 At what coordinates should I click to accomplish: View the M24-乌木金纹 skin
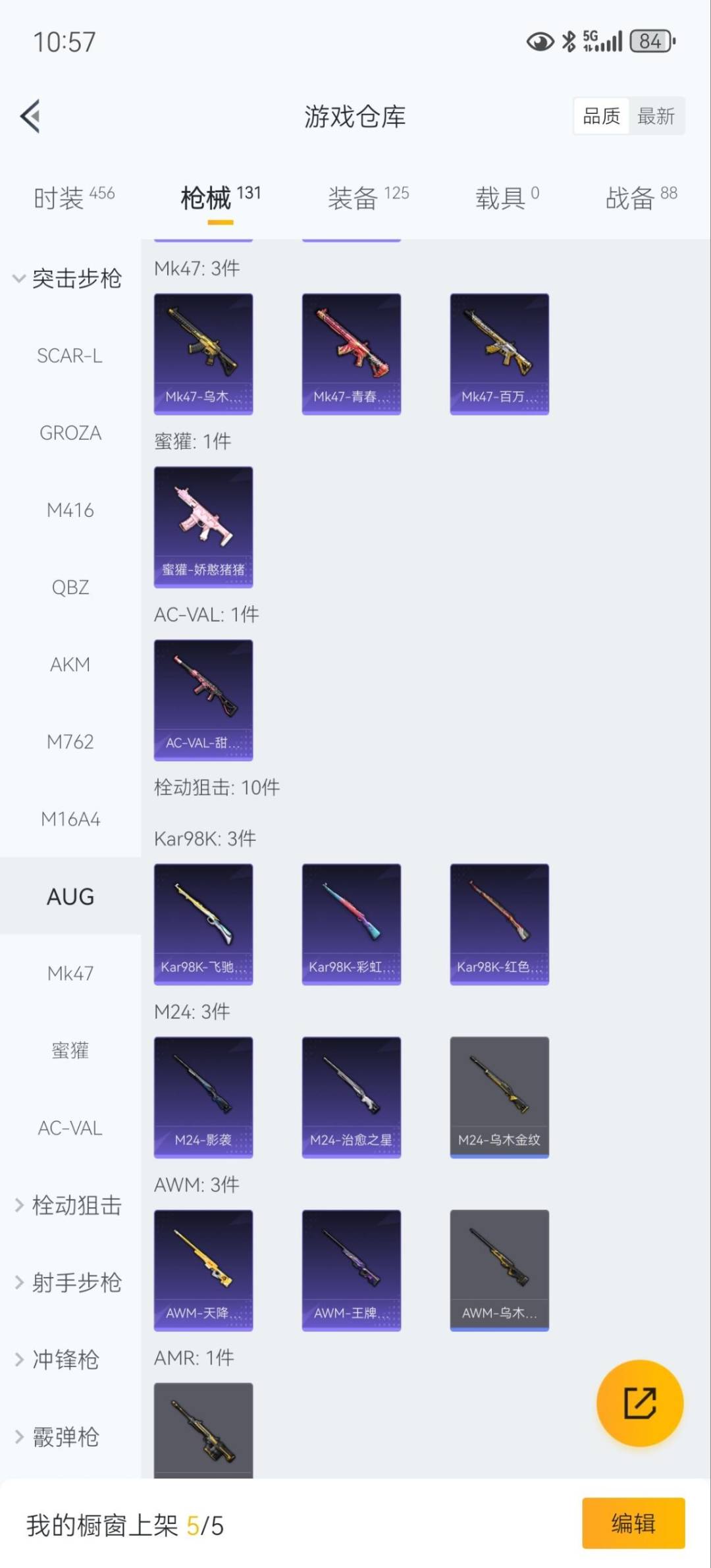tap(499, 1097)
